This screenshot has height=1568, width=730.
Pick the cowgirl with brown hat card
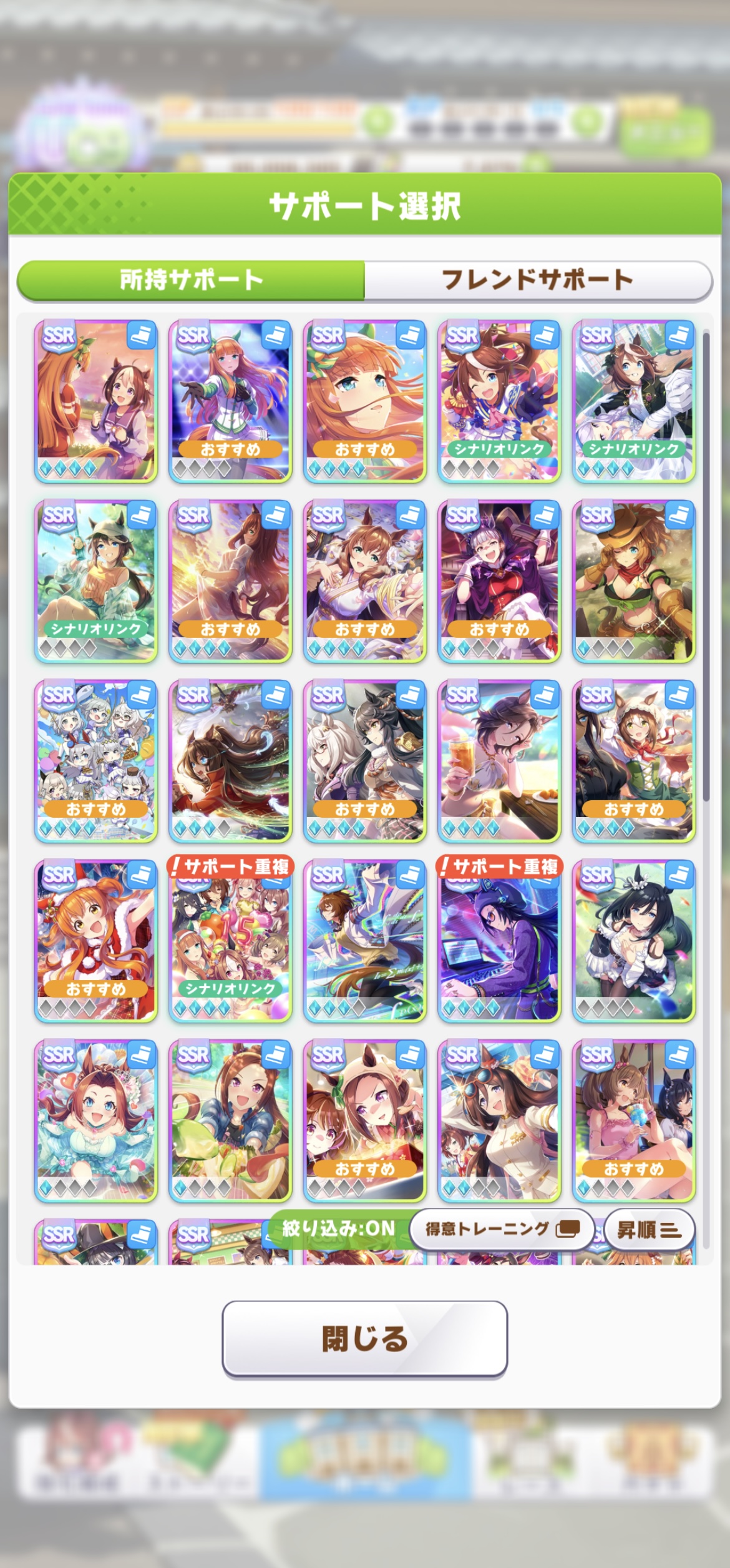coord(633,581)
